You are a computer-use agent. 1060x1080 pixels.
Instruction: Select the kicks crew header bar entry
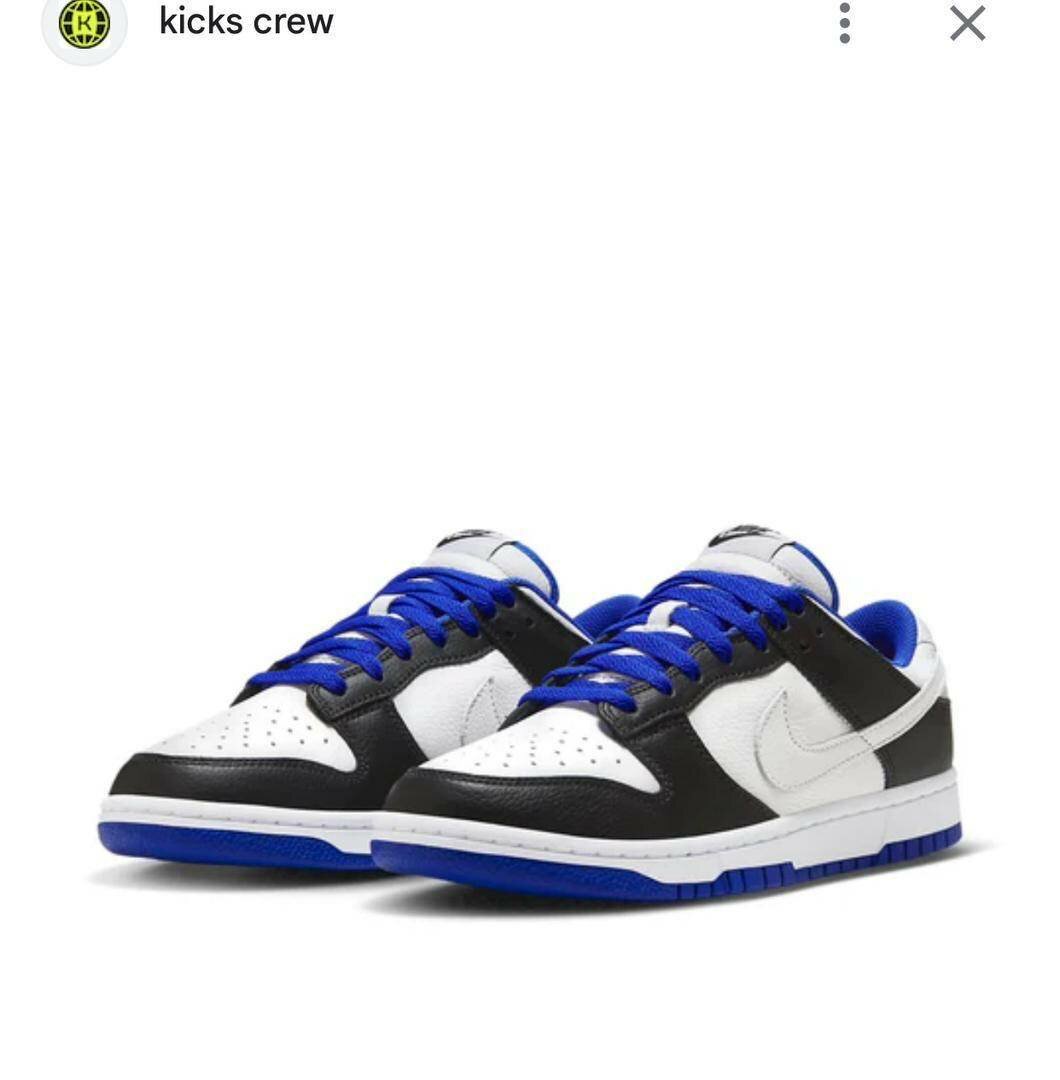click(245, 22)
